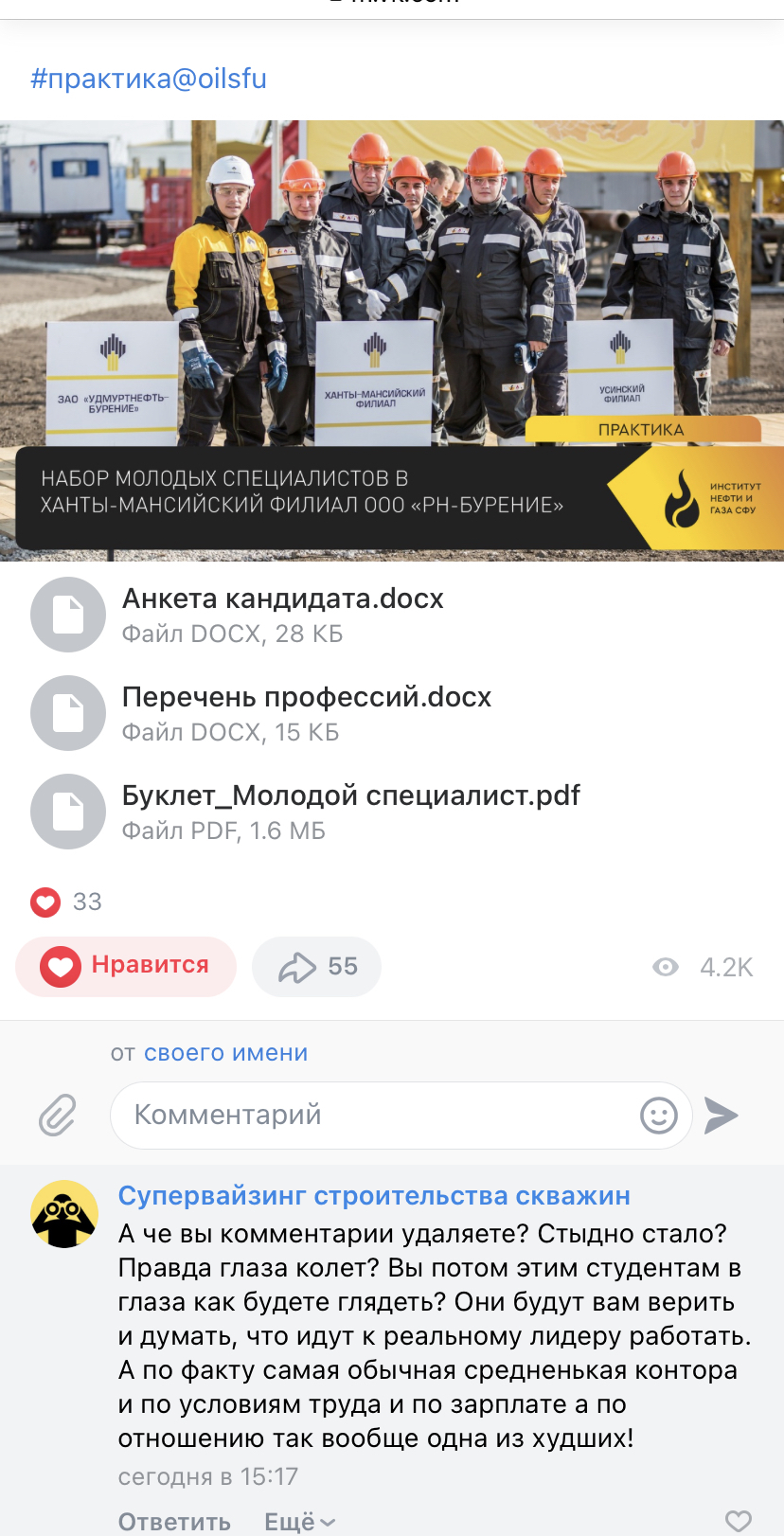The height and width of the screenshot is (1536, 784).
Task: Tap the commenter's binoculars avatar
Action: coord(64,1213)
